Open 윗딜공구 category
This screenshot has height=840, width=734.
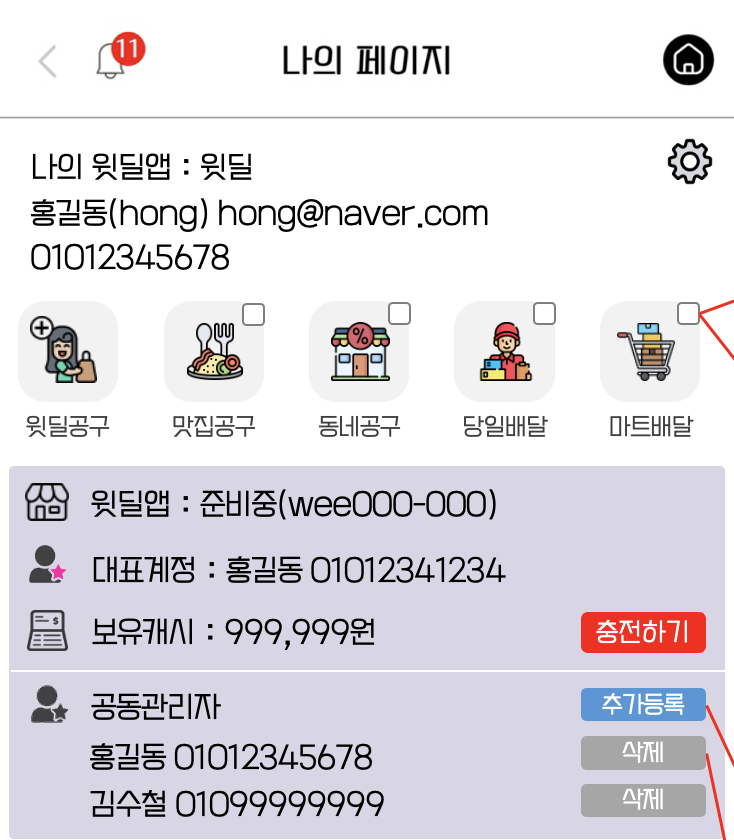(68, 351)
